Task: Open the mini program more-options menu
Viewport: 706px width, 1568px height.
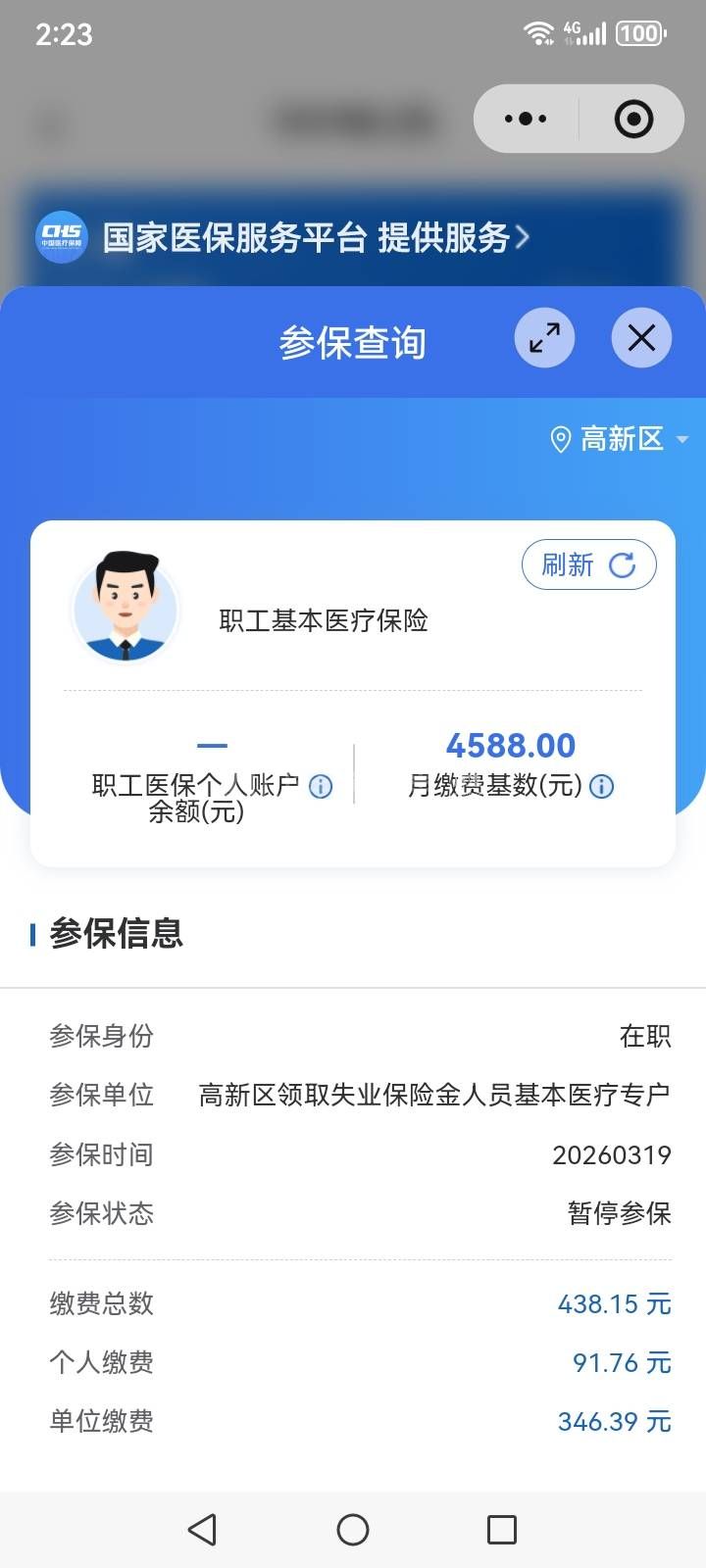Action: (x=527, y=120)
